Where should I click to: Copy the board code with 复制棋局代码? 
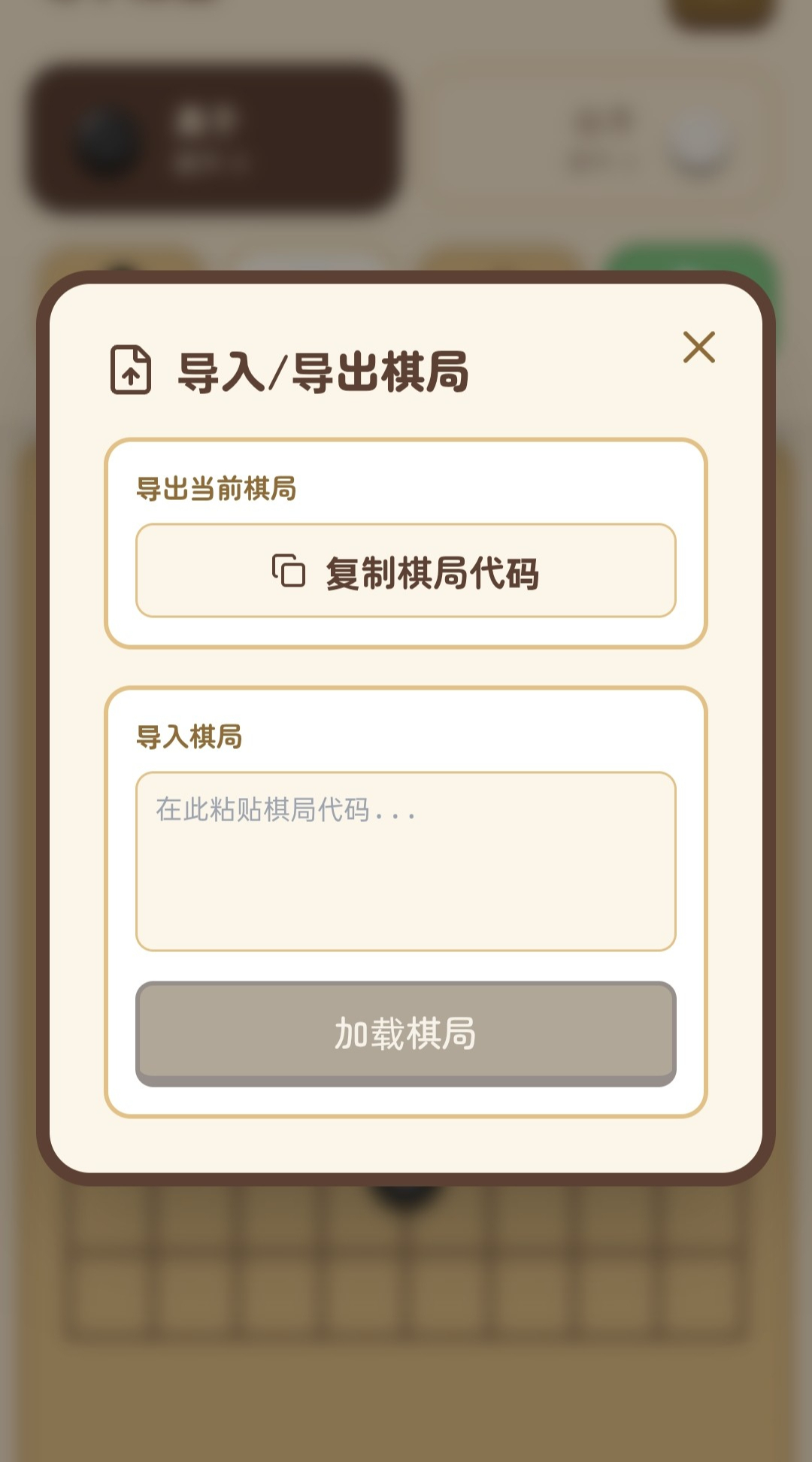coord(406,573)
